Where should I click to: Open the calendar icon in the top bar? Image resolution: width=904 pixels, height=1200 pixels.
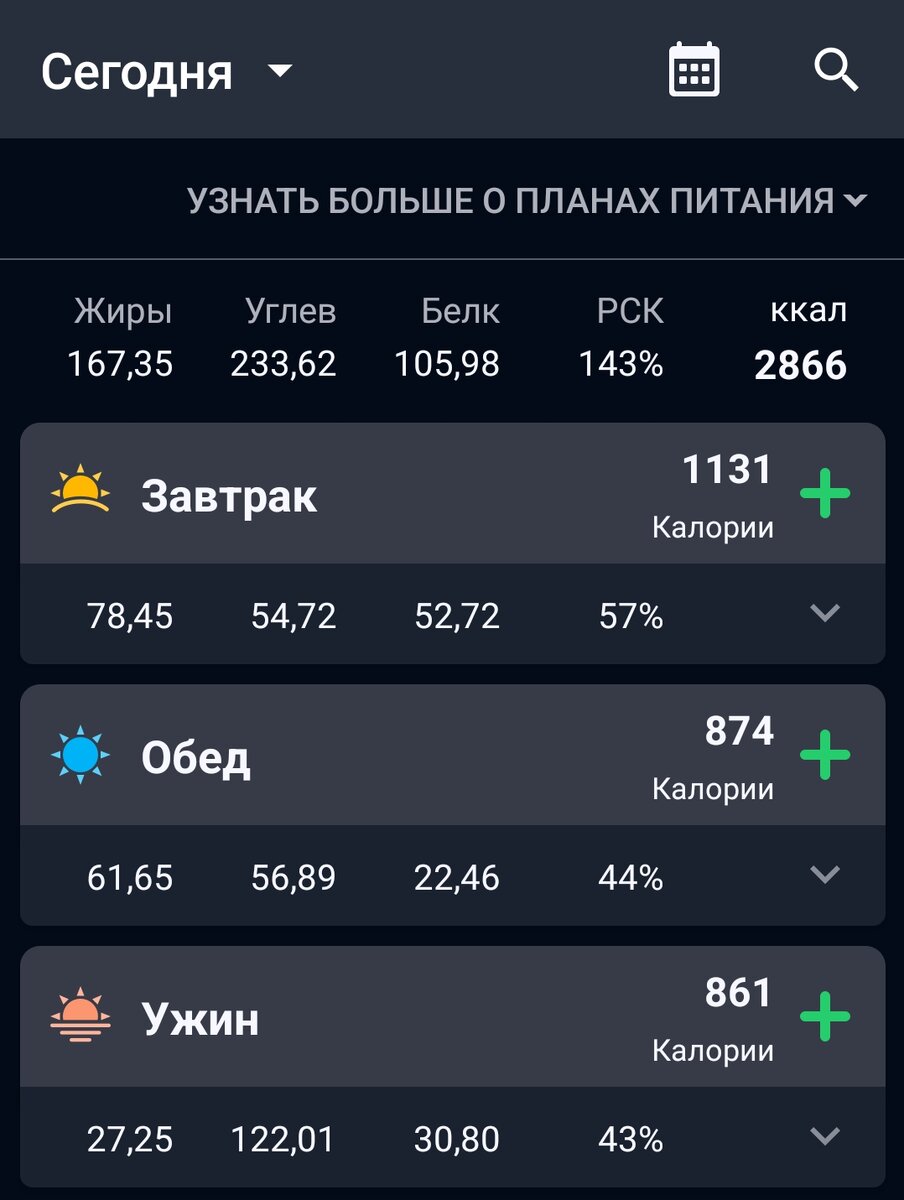pyautogui.click(x=694, y=68)
